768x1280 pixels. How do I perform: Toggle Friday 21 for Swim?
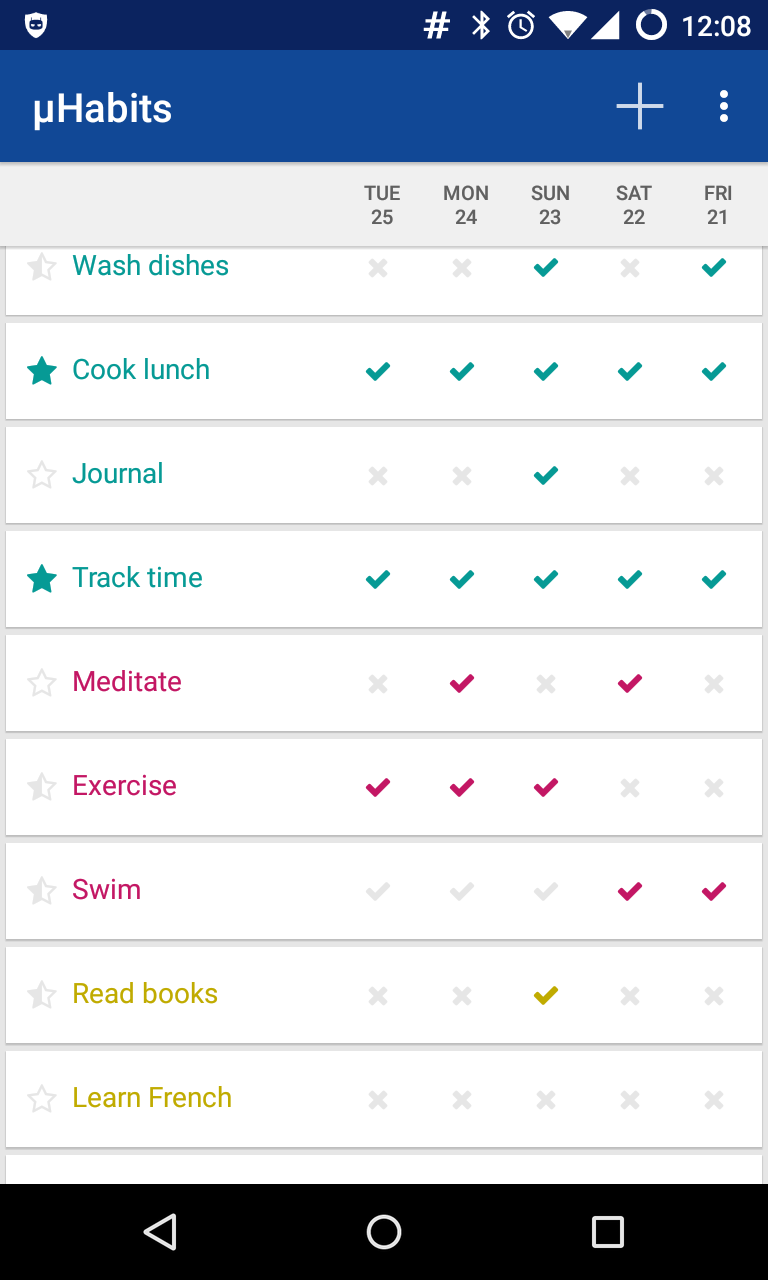(x=714, y=891)
